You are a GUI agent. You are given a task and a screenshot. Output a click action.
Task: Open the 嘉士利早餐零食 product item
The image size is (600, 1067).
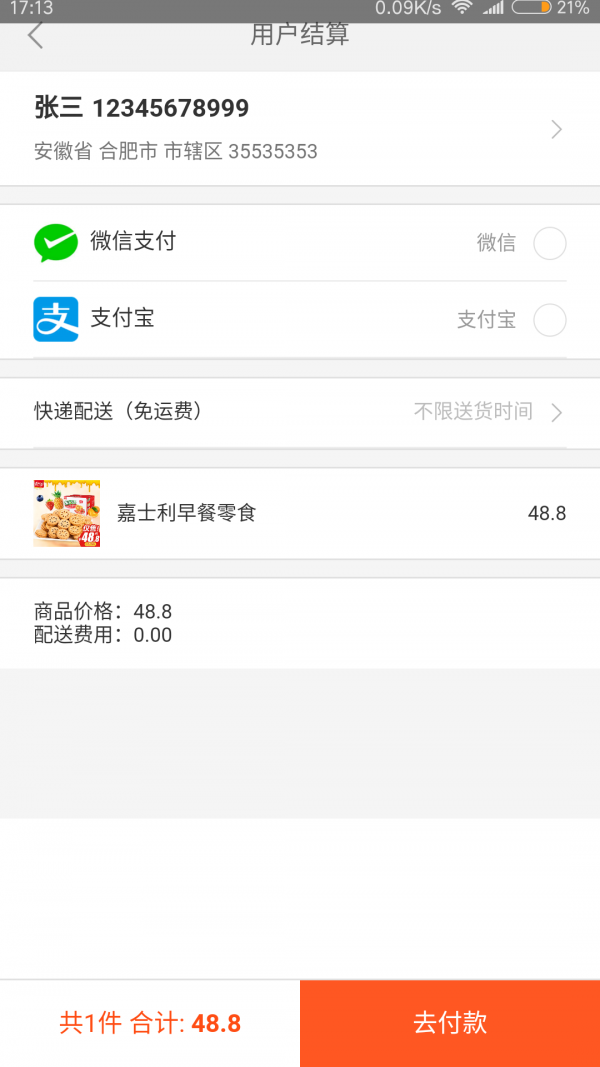299,513
